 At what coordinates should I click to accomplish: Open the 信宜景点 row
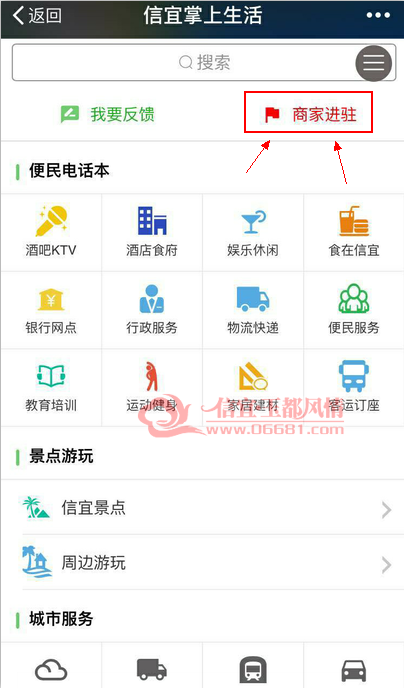pyautogui.click(x=202, y=508)
